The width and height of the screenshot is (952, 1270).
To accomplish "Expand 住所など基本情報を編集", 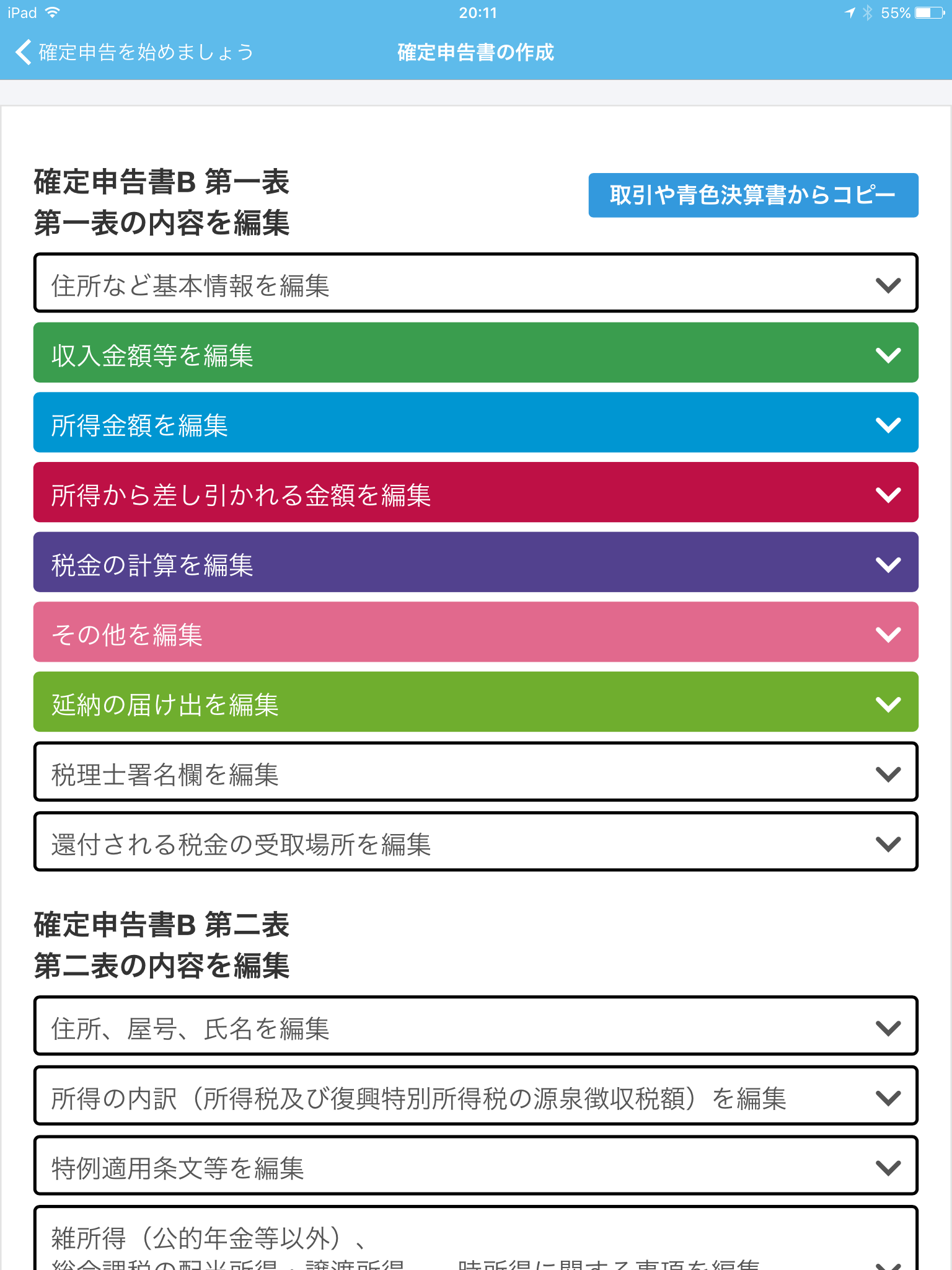I will tap(475, 283).
